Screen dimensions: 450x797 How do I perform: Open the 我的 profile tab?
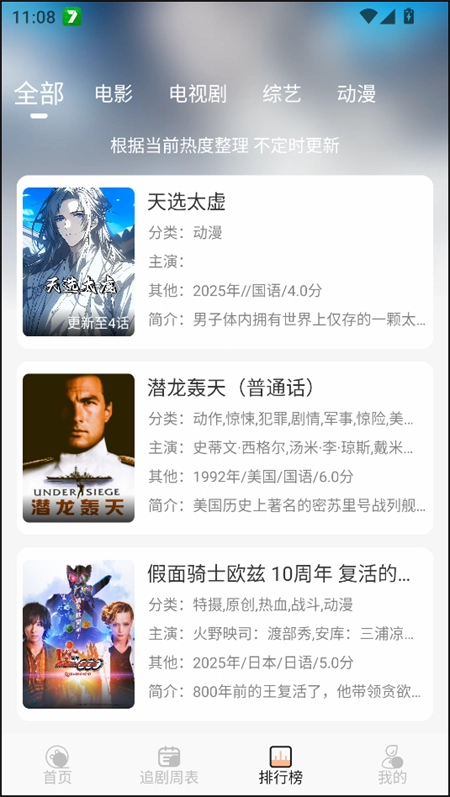click(x=392, y=765)
